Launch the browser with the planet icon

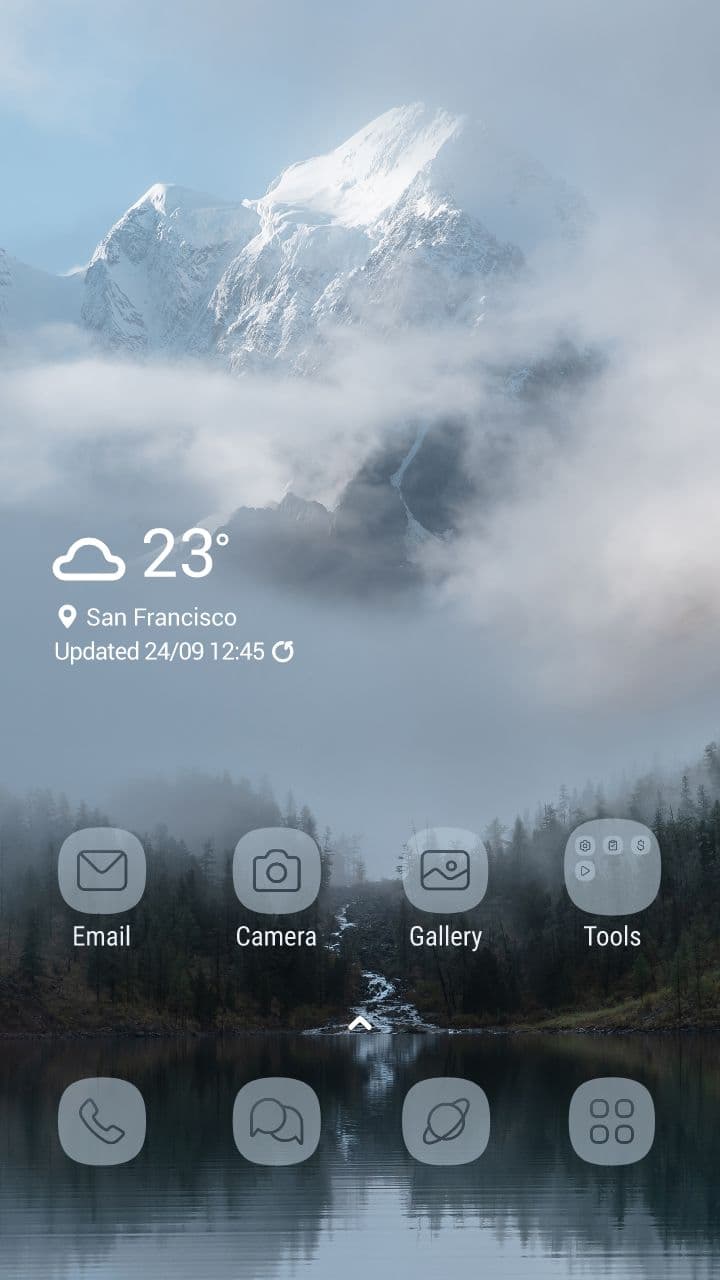pyautogui.click(x=445, y=1121)
